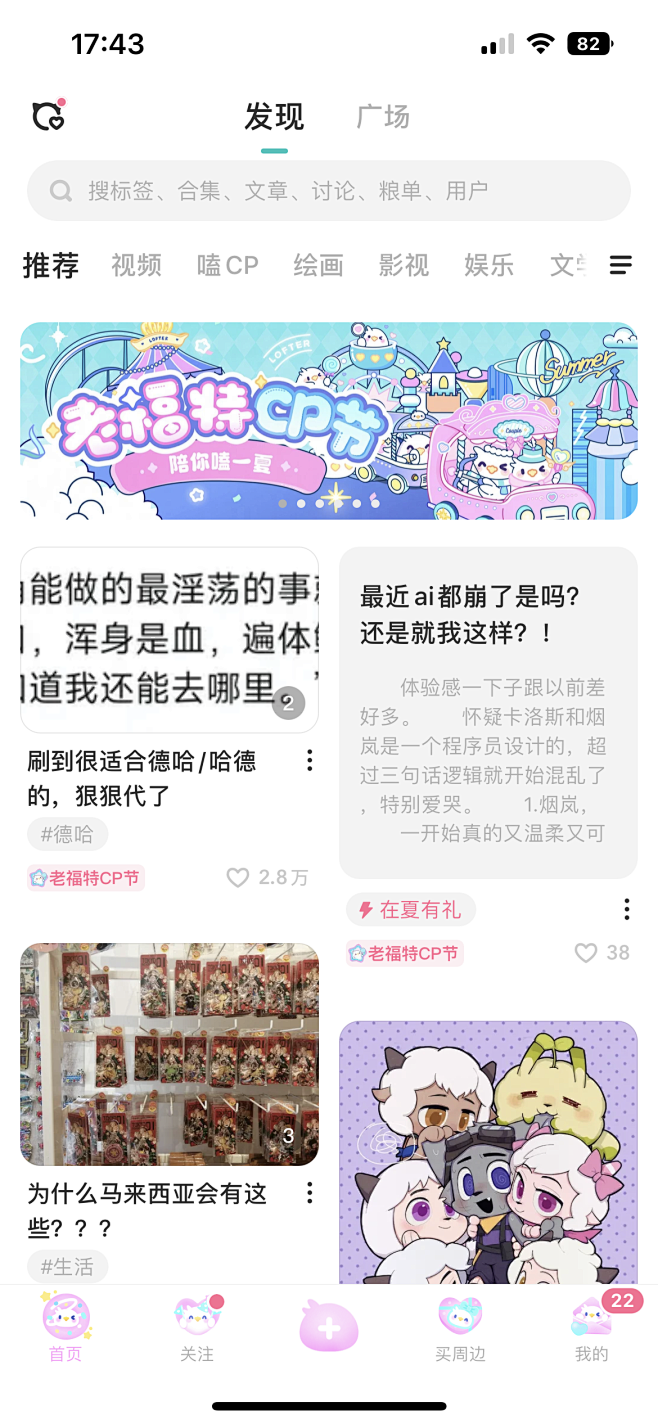Tap the search box for tags and users
This screenshot has width=658, height=1424.
pyautogui.click(x=329, y=191)
